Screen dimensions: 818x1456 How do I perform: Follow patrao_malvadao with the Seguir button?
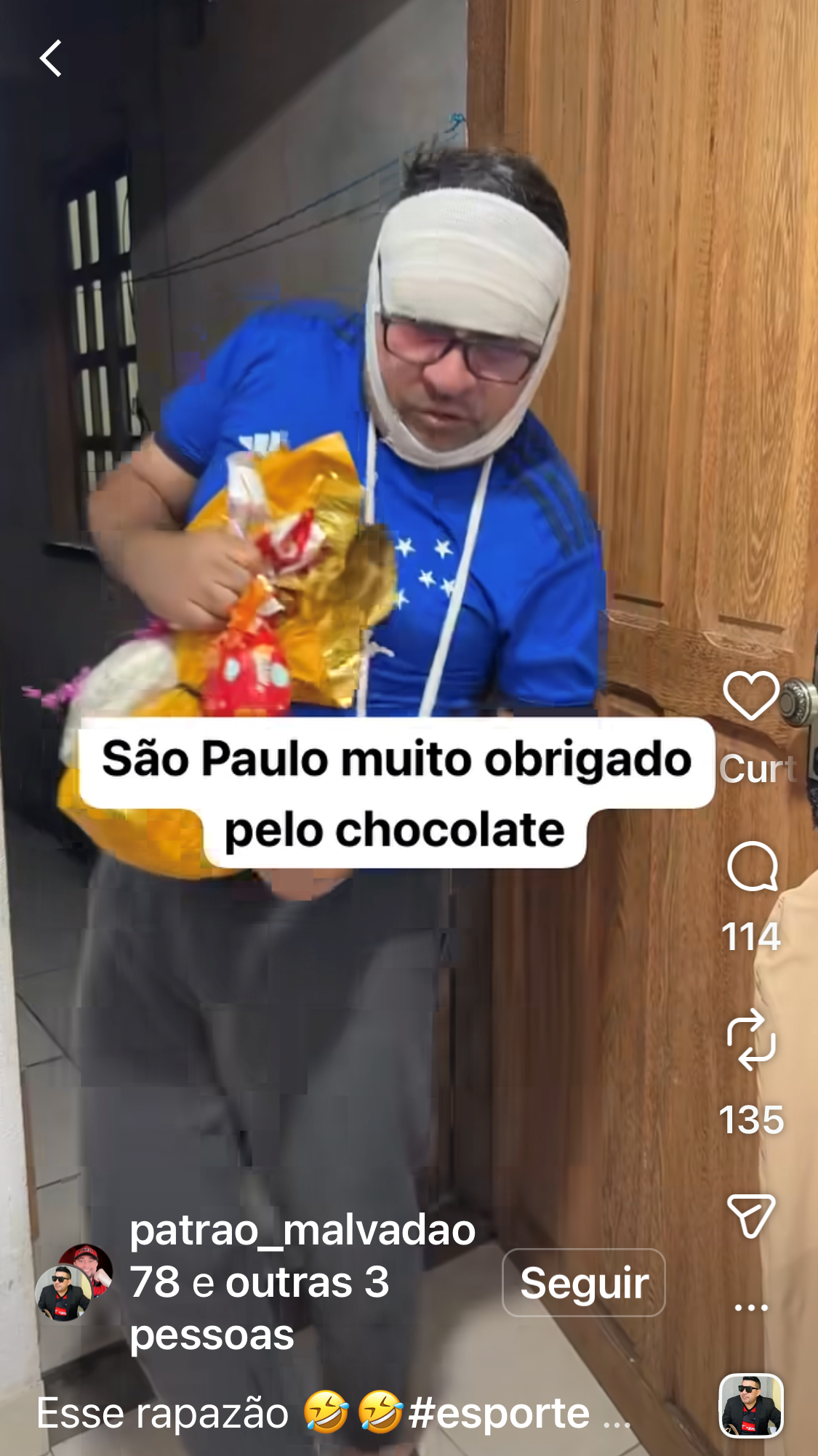pos(584,1283)
